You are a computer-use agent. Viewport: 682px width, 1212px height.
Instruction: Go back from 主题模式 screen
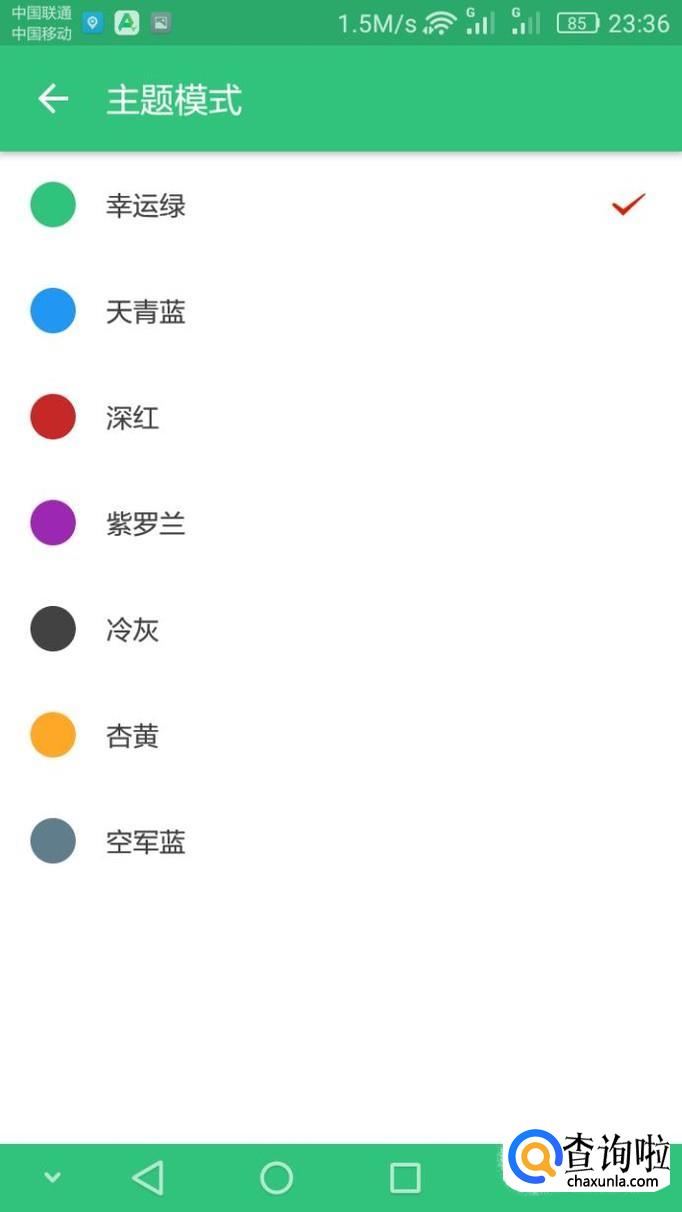tap(53, 99)
